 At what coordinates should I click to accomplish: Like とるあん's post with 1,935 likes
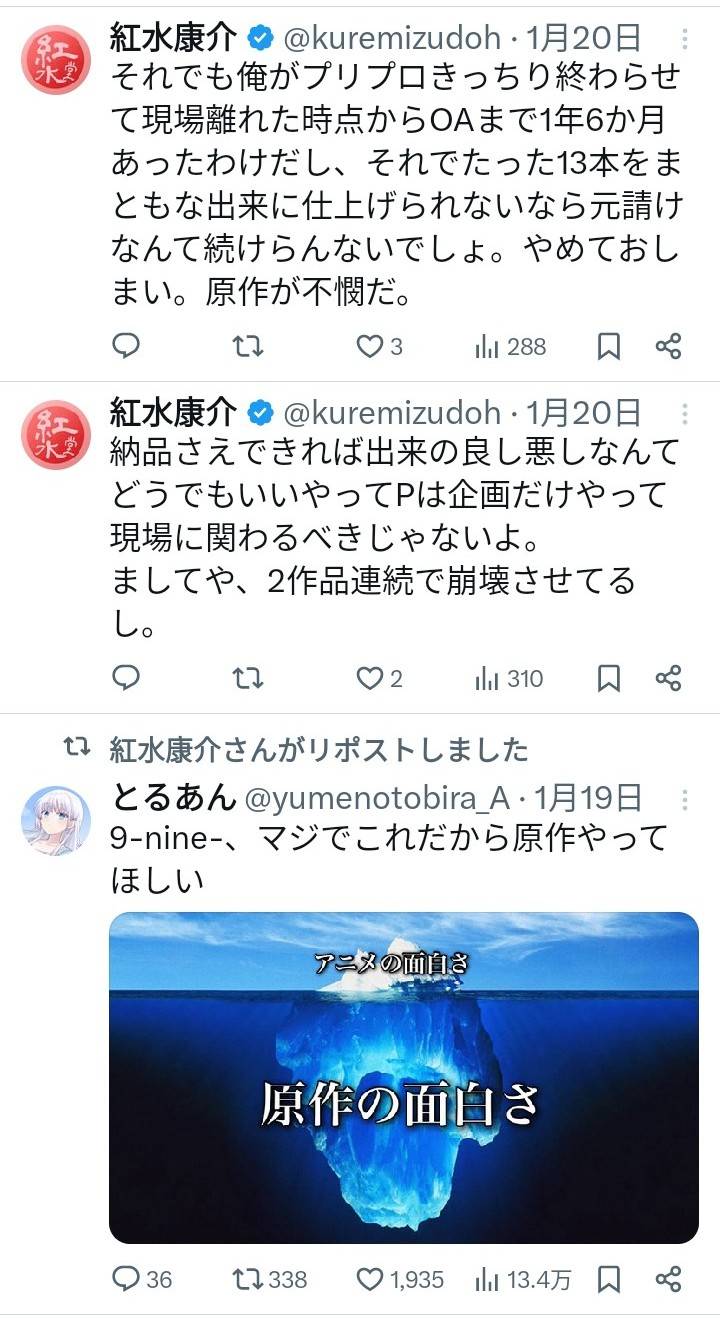pyautogui.click(x=371, y=1278)
